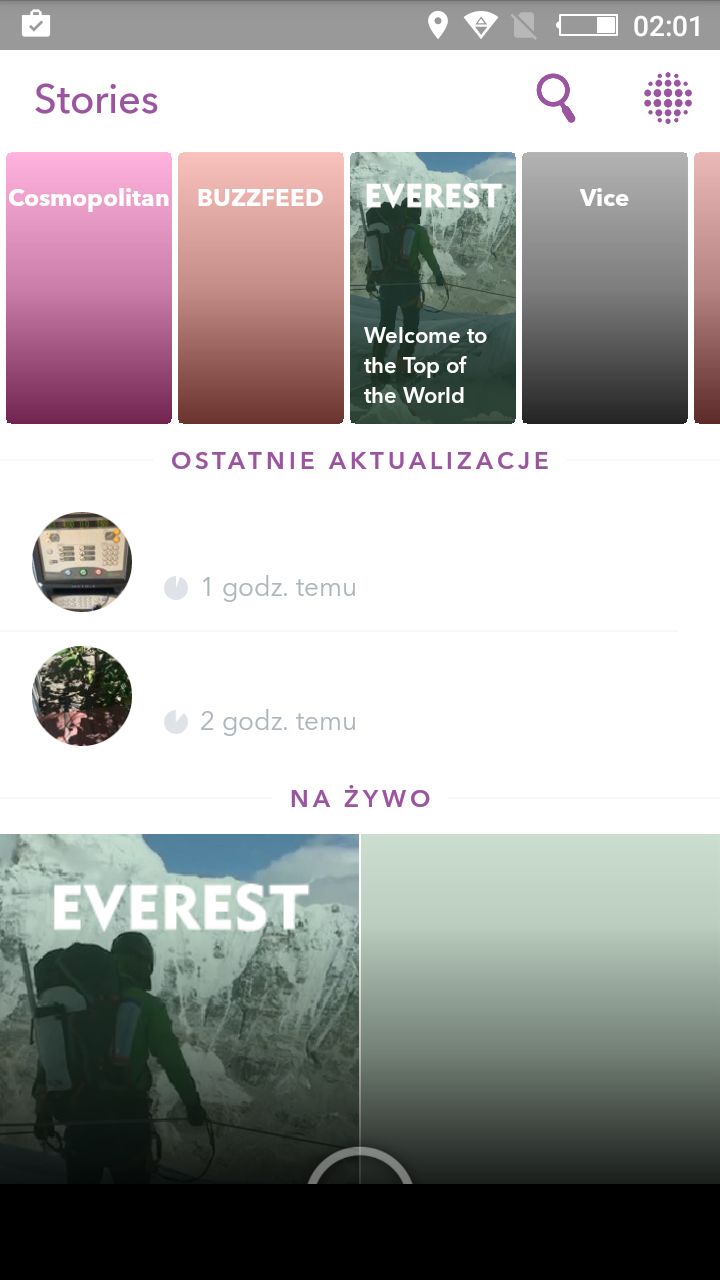Open search with the magnifier icon
Image resolution: width=720 pixels, height=1280 pixels.
click(x=557, y=98)
